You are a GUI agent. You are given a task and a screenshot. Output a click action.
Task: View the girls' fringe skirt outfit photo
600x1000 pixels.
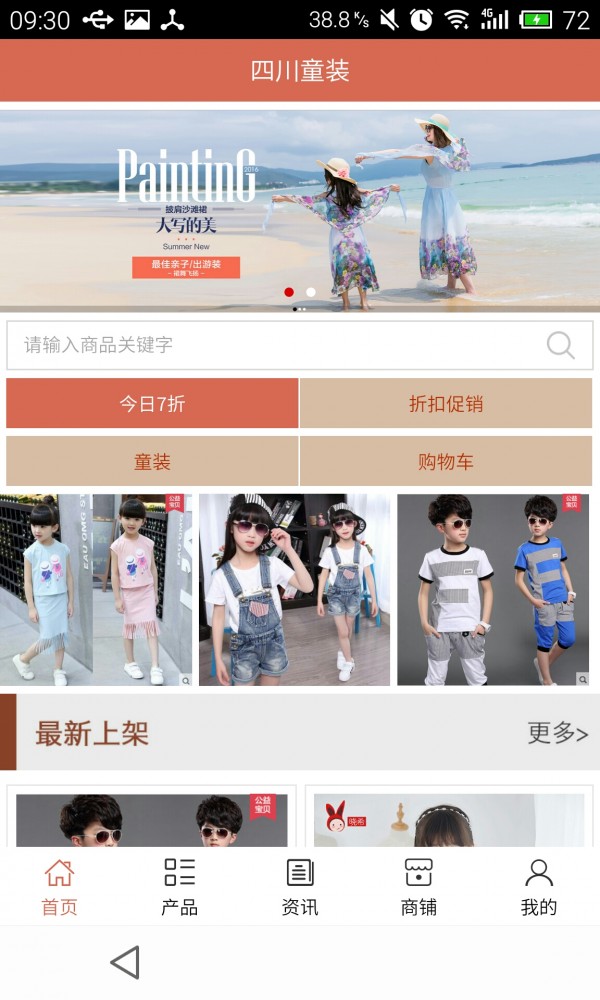(x=96, y=590)
